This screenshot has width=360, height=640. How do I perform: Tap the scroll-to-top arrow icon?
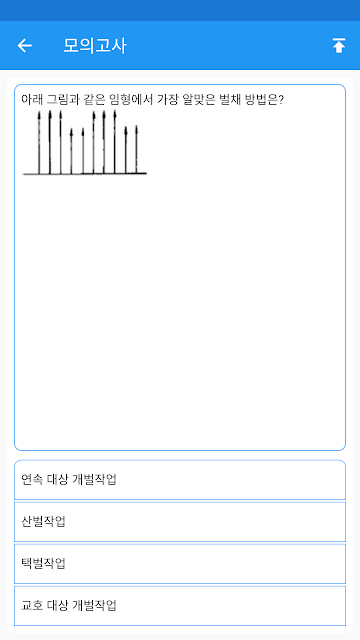tap(338, 45)
